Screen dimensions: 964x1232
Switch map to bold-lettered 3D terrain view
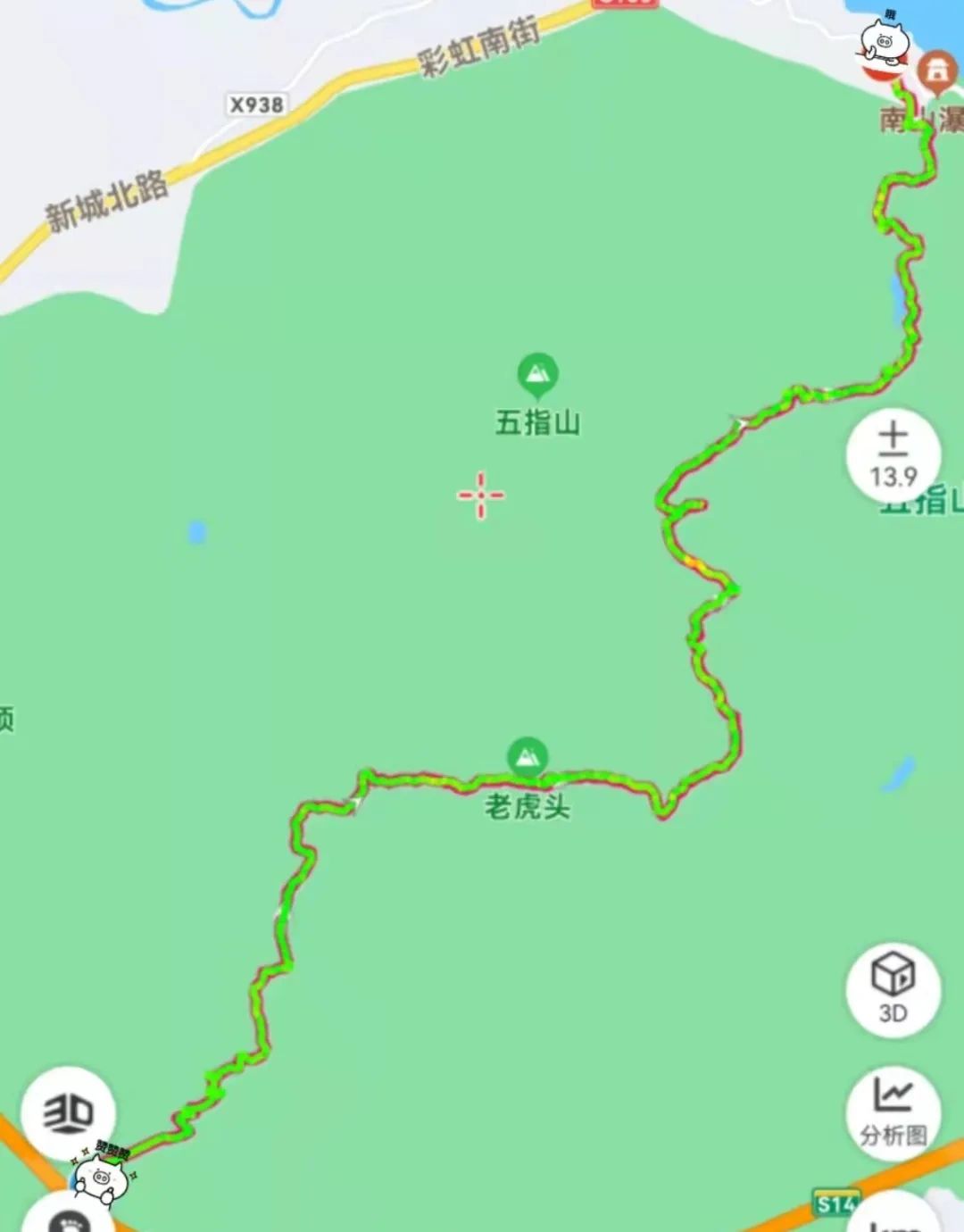coord(68,1113)
